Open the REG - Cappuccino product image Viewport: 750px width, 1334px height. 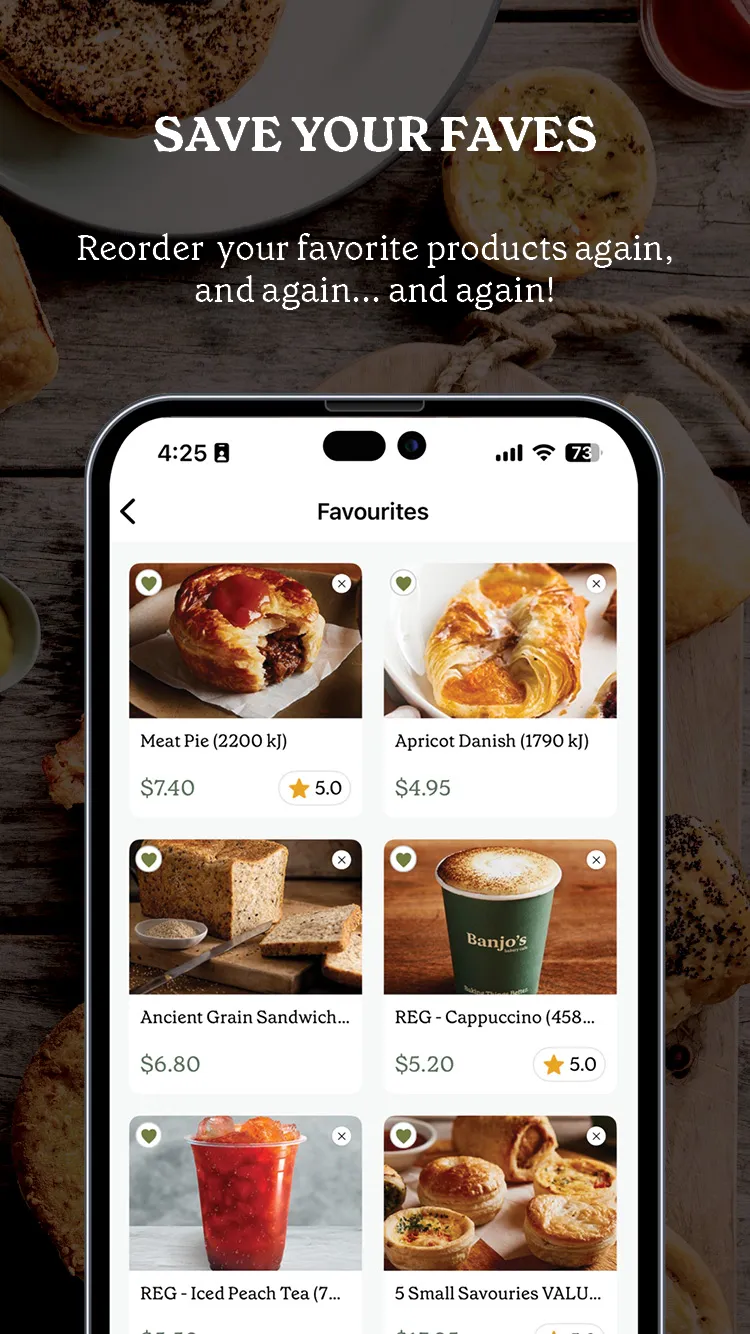point(500,917)
